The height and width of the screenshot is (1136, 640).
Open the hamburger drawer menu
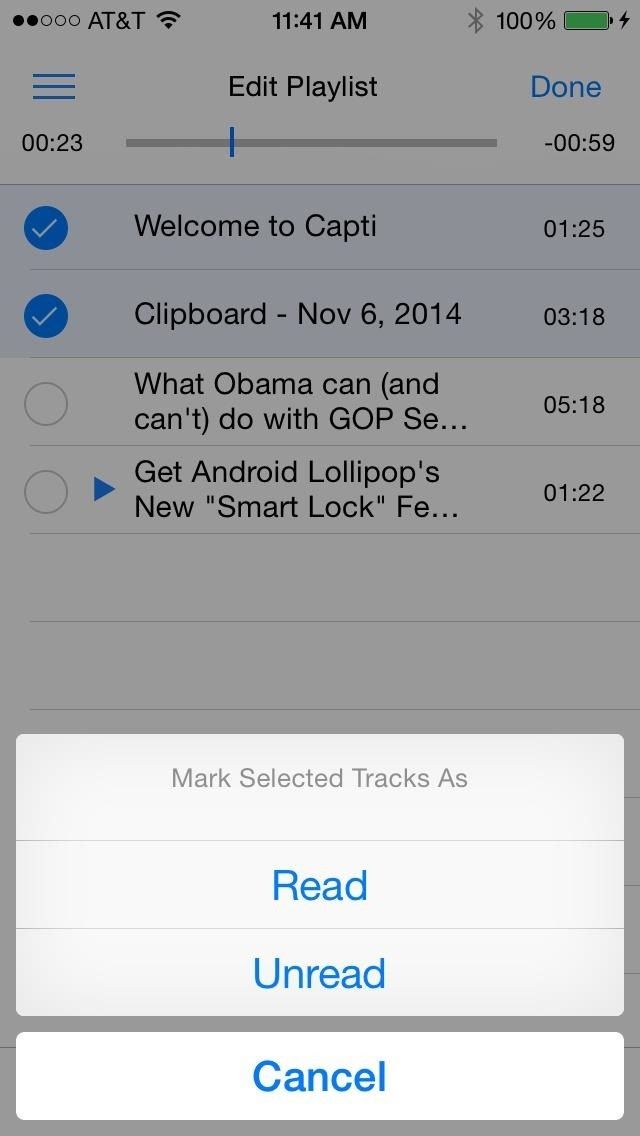point(54,87)
